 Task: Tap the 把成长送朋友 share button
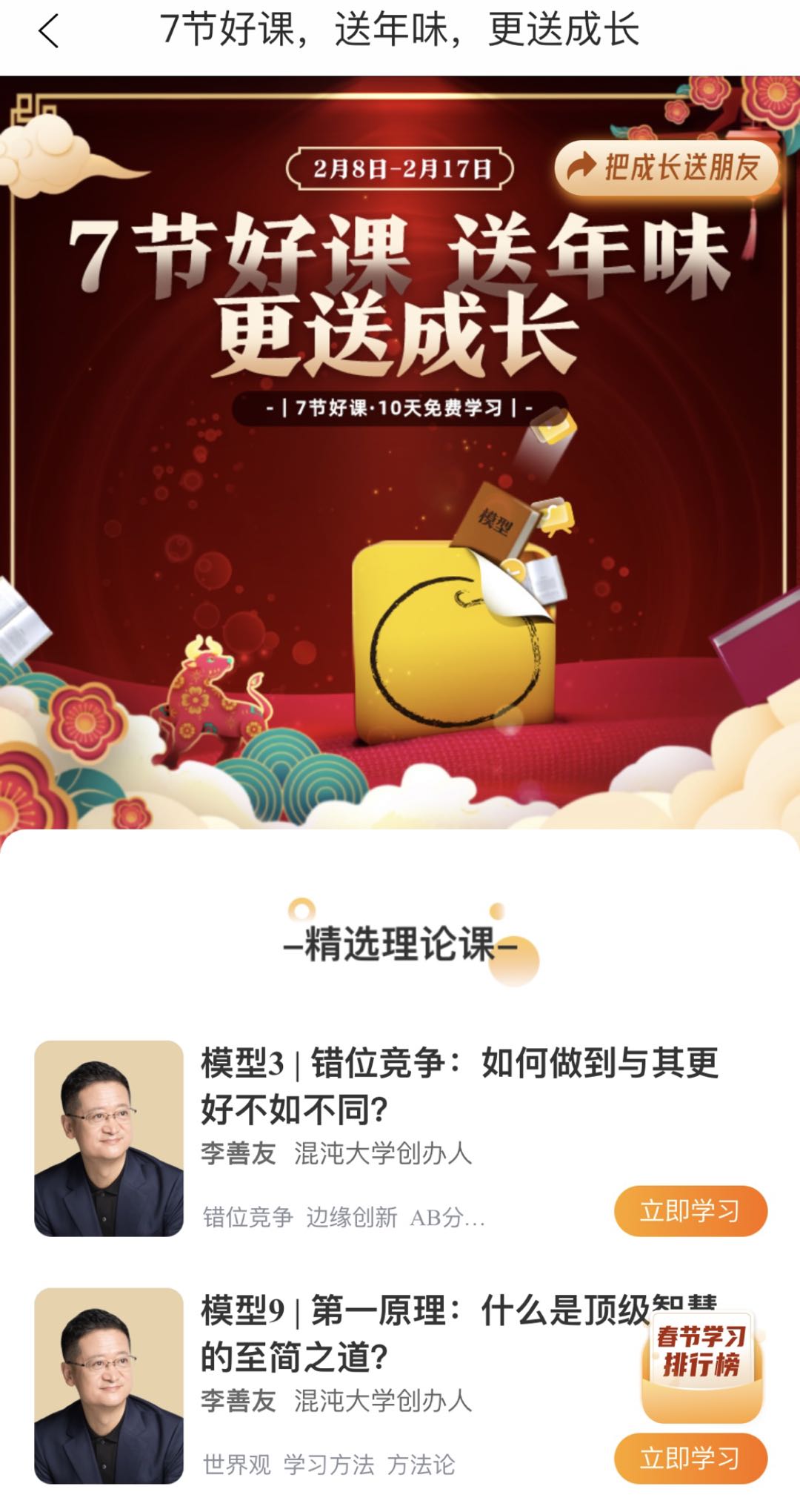[x=666, y=168]
